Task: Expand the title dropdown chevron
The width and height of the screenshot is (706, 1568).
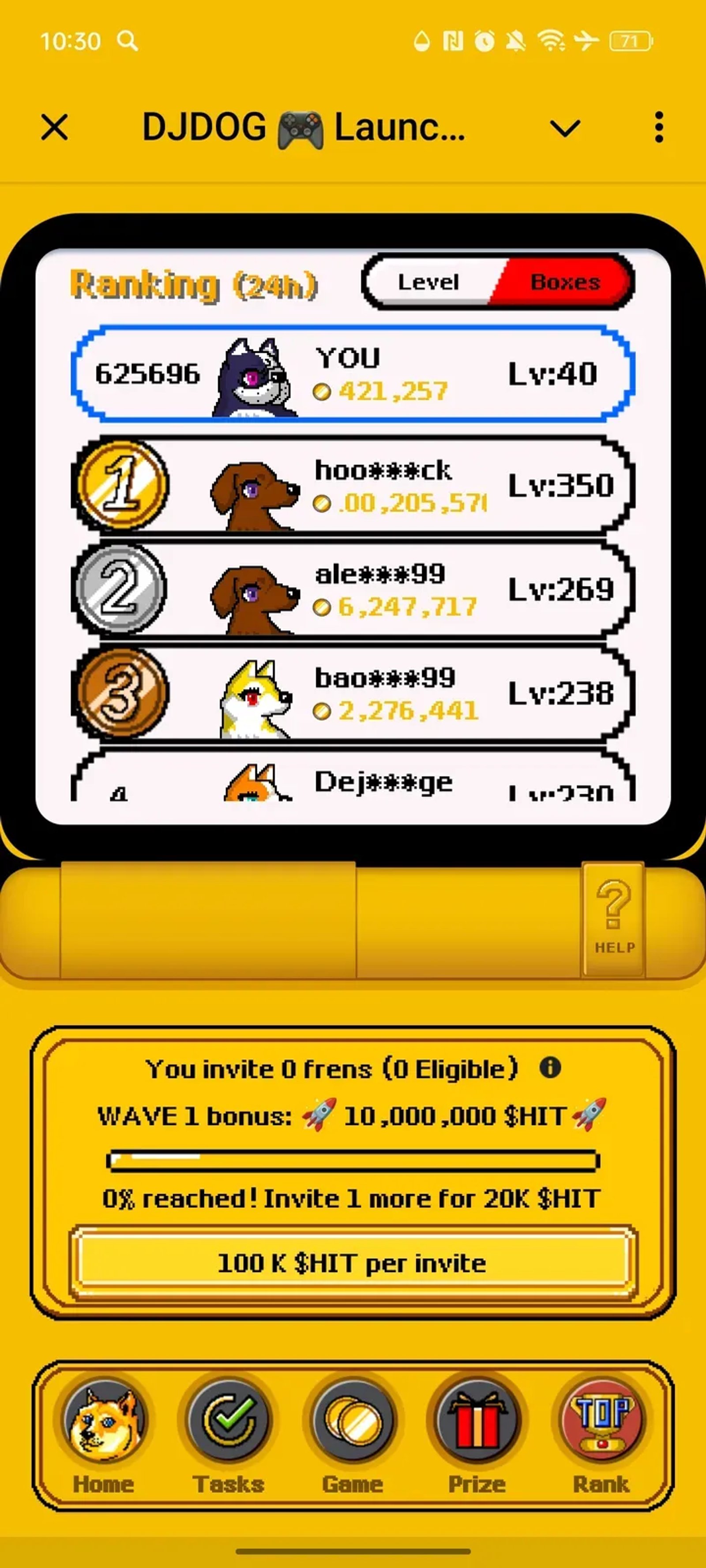Action: 565,128
